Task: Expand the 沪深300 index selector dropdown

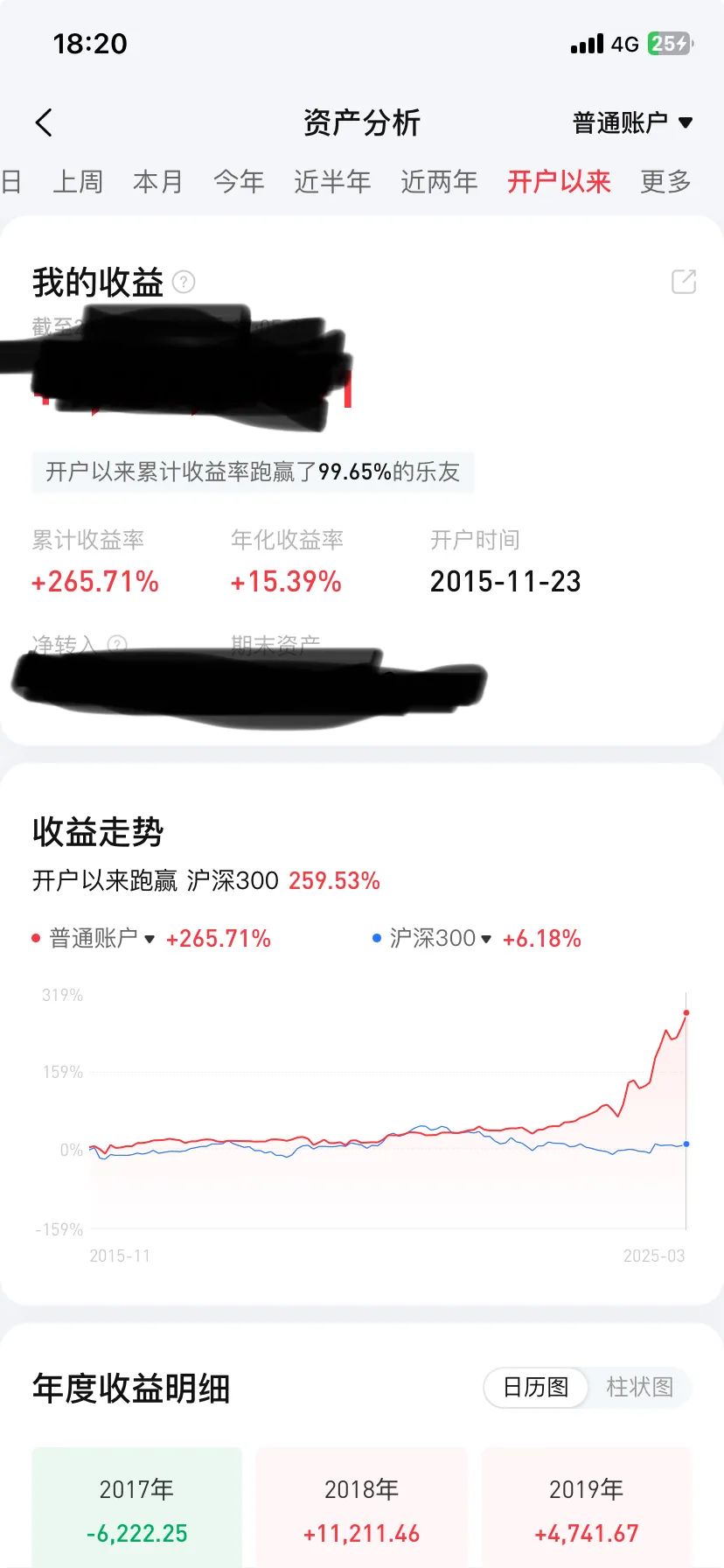Action: click(487, 940)
